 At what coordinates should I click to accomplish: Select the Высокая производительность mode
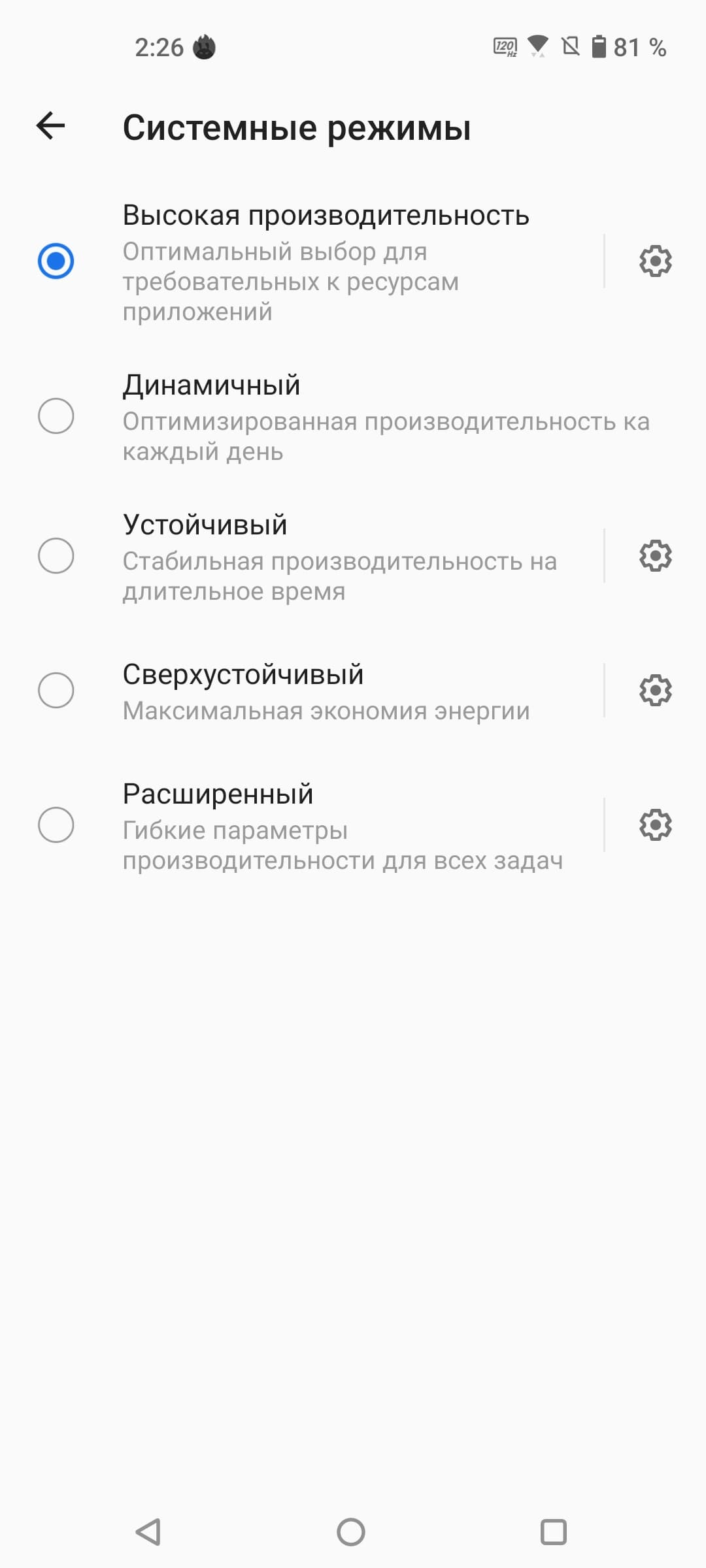(56, 261)
